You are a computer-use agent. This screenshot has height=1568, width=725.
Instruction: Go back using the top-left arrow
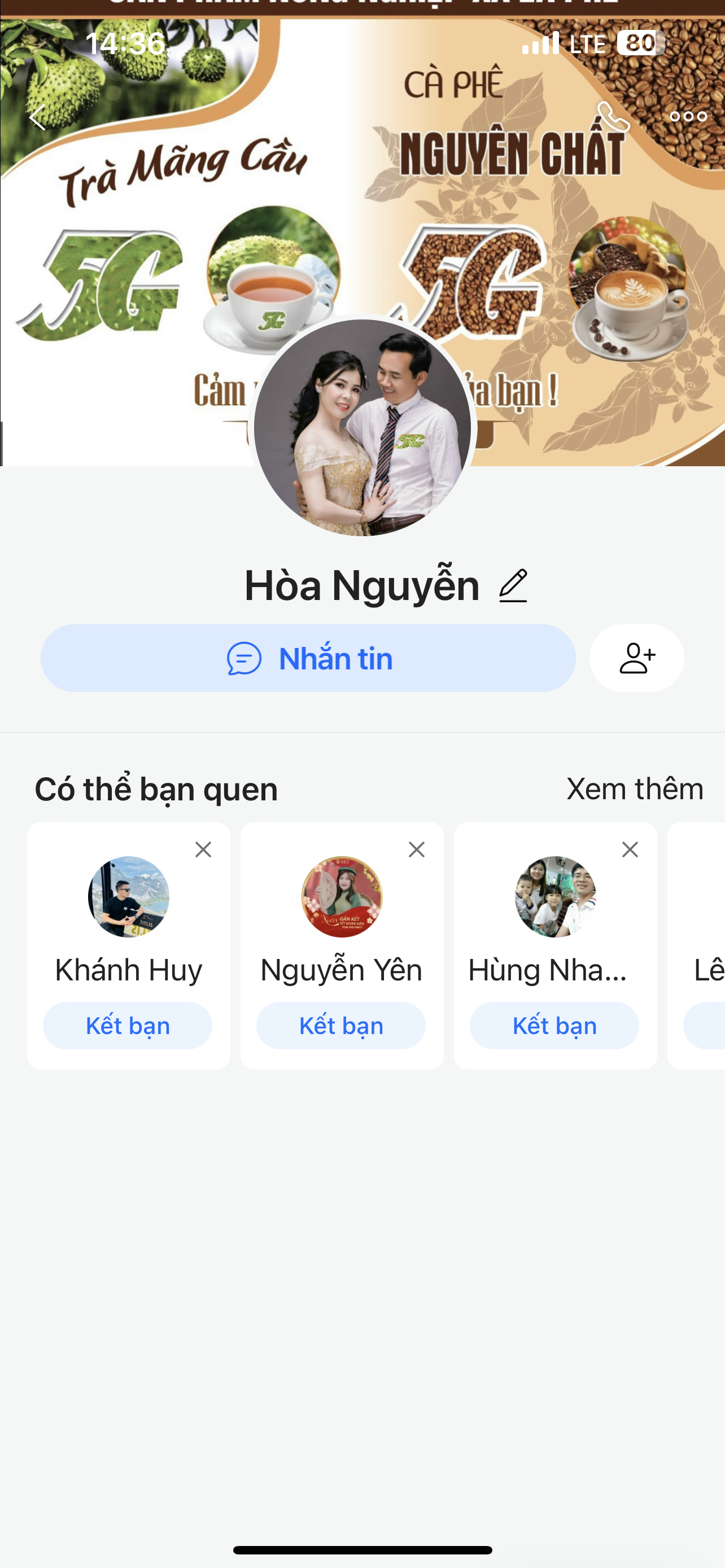38,117
